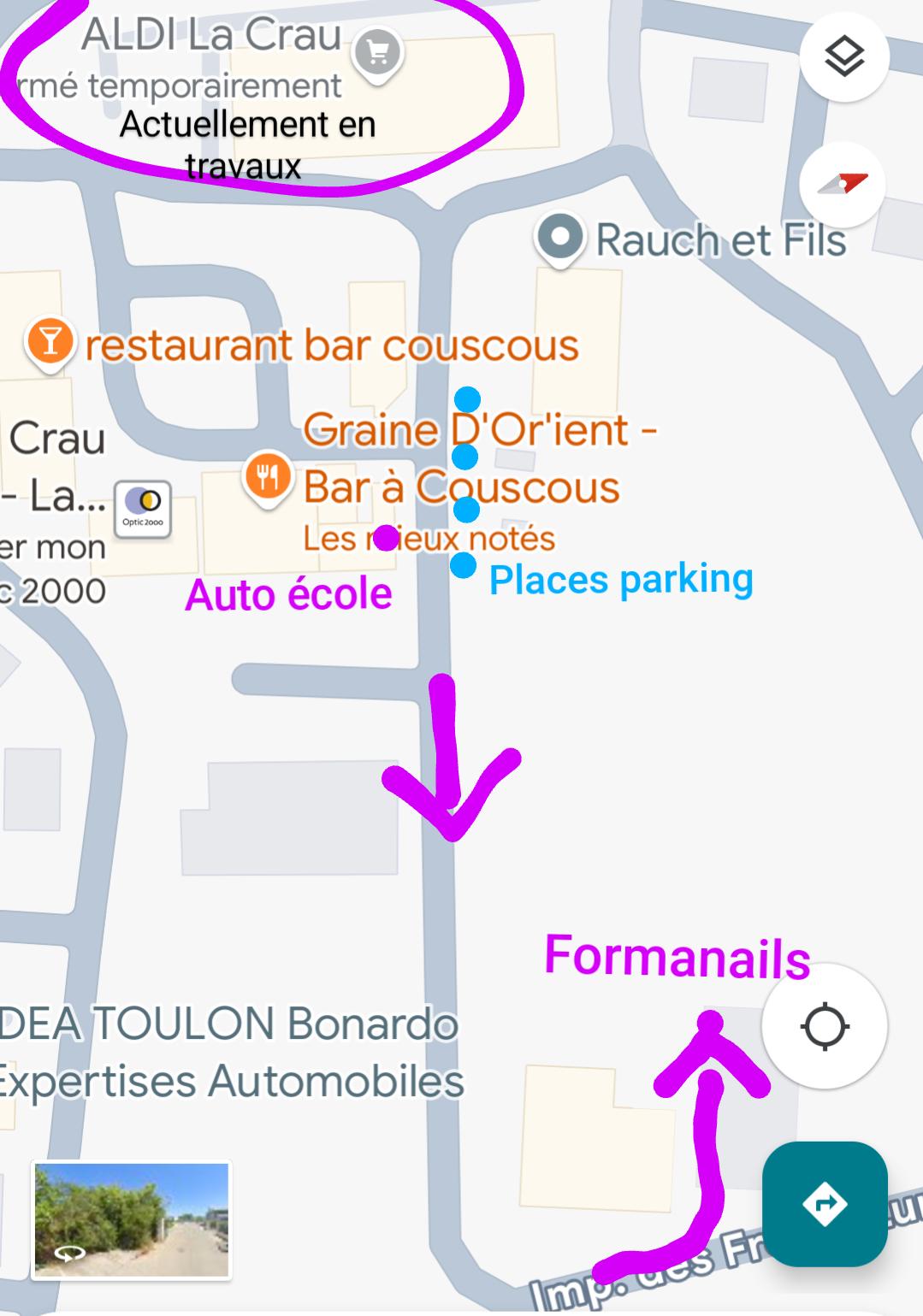Open the Street View preview thumbnail
Viewport: 923px width, 1316px height.
point(132,1220)
